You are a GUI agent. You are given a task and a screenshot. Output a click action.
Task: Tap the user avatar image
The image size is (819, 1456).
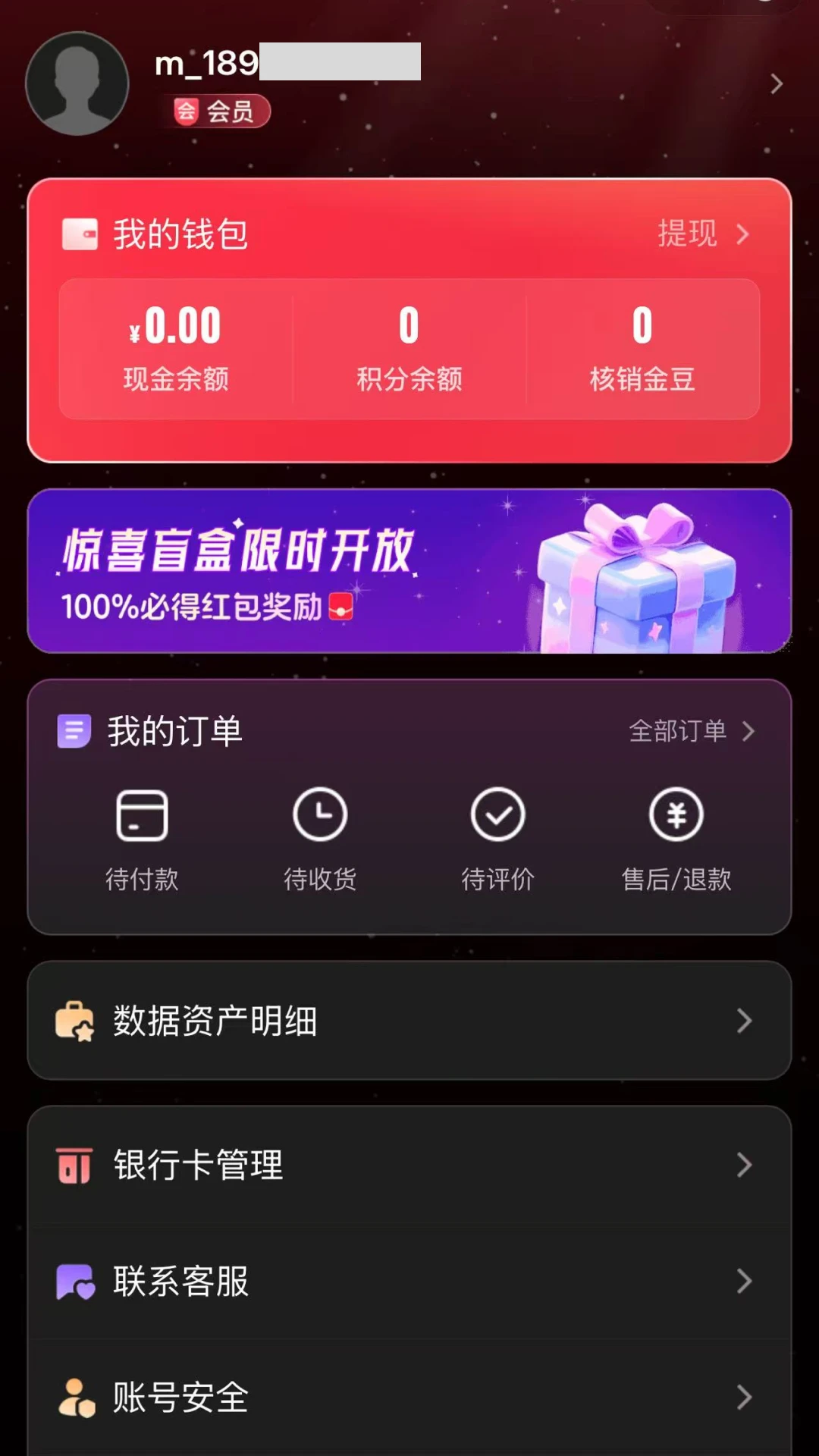click(77, 83)
